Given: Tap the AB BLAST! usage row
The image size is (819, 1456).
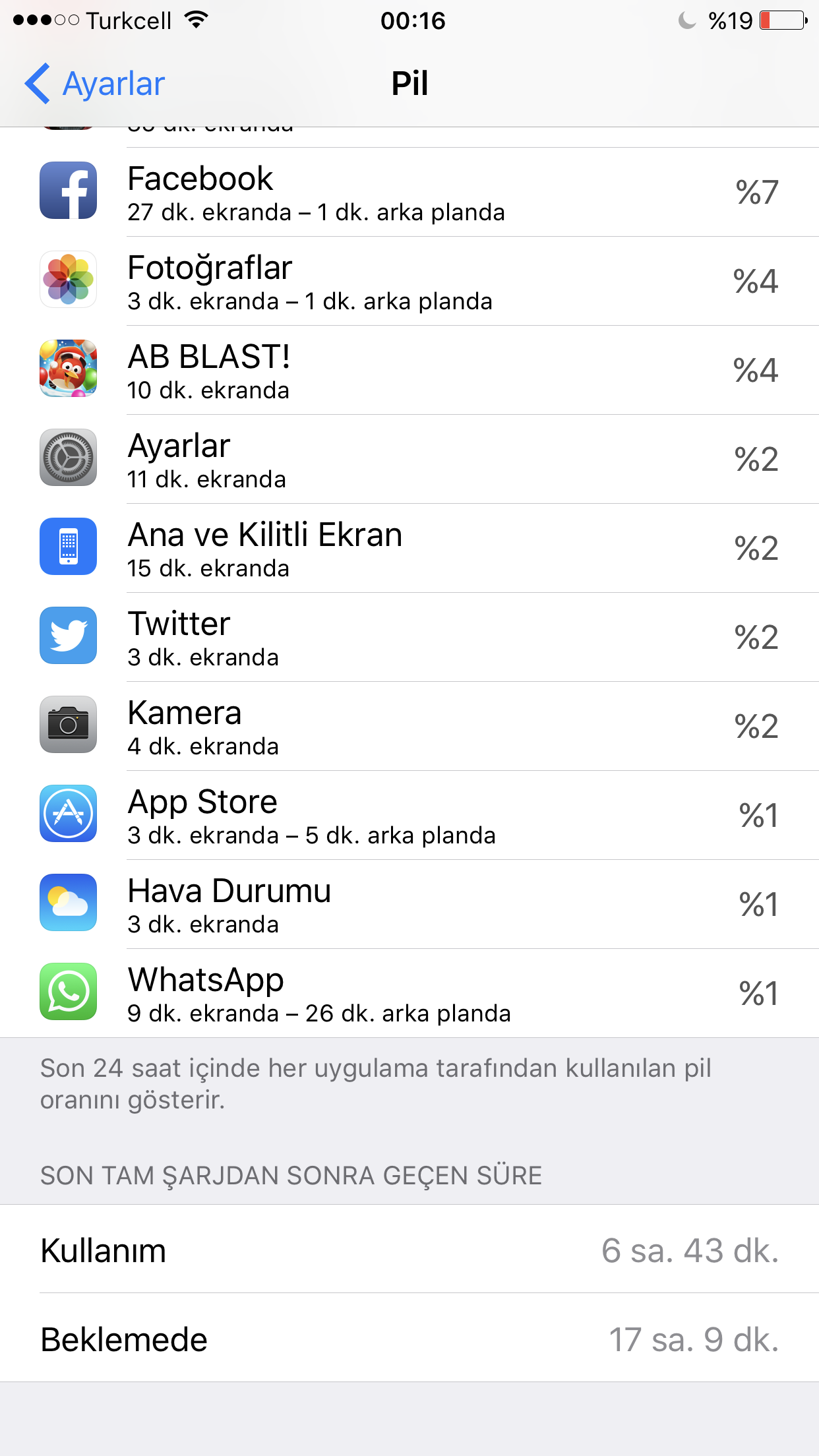Looking at the screenshot, I should pyautogui.click(x=409, y=370).
